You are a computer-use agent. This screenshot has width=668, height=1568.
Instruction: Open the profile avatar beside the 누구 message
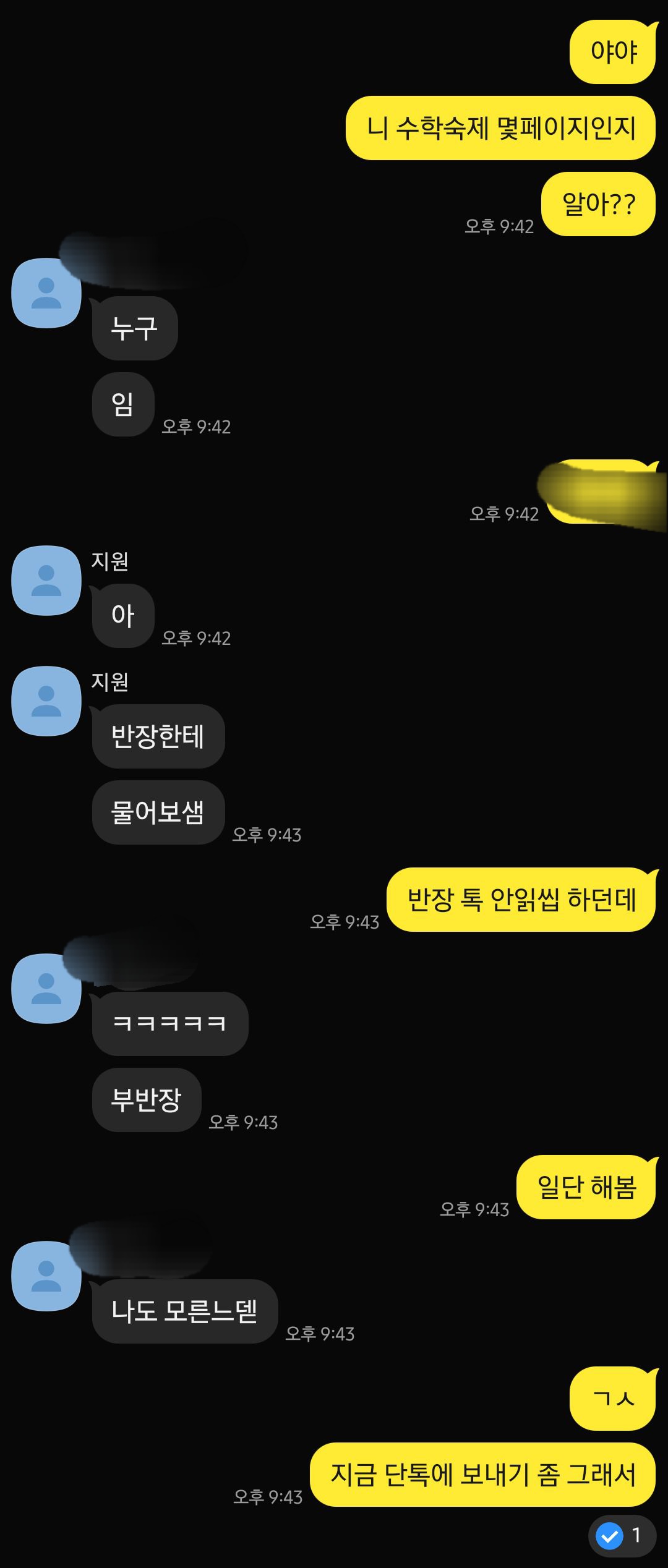point(46,293)
